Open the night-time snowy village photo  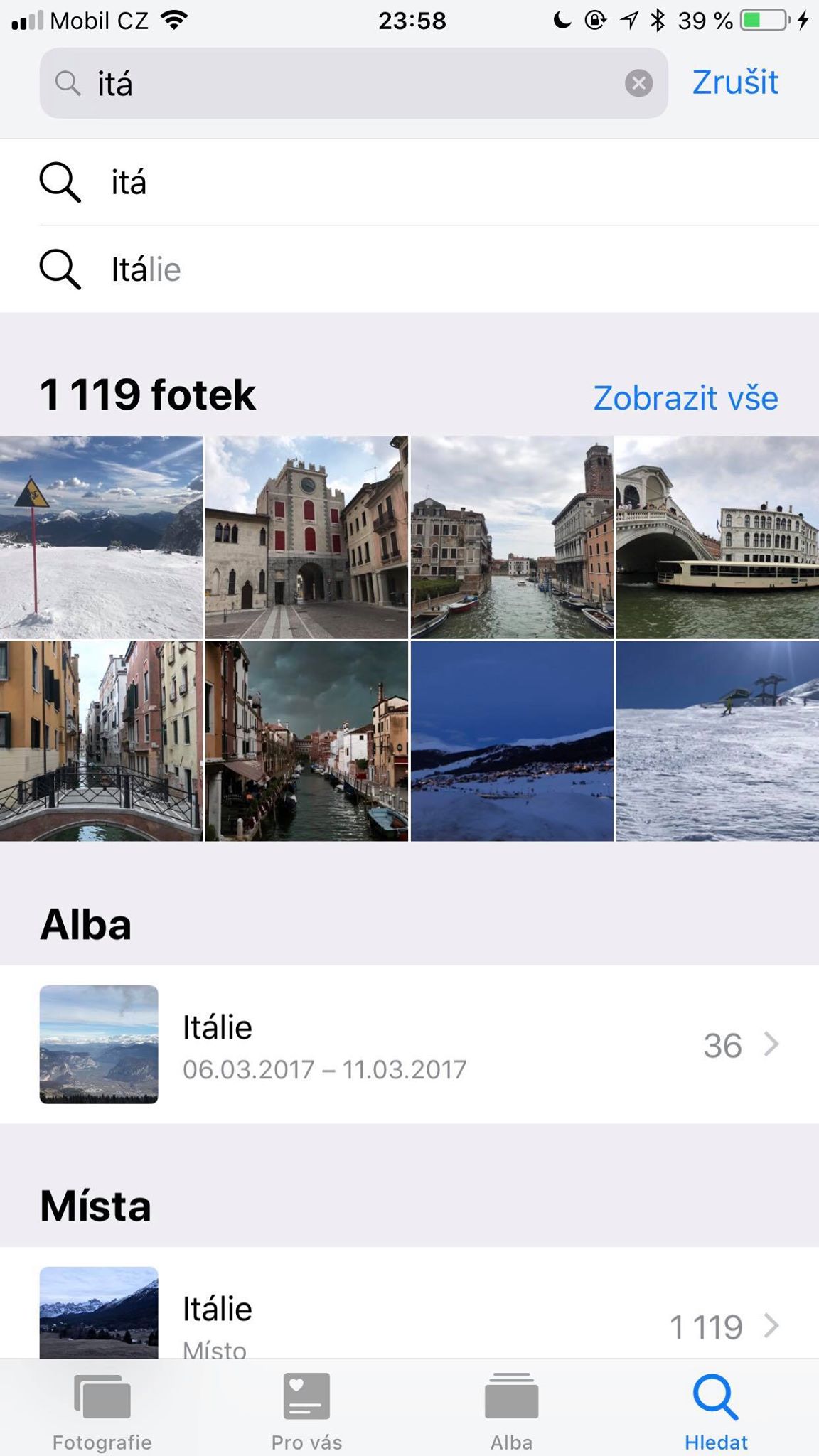tap(512, 741)
